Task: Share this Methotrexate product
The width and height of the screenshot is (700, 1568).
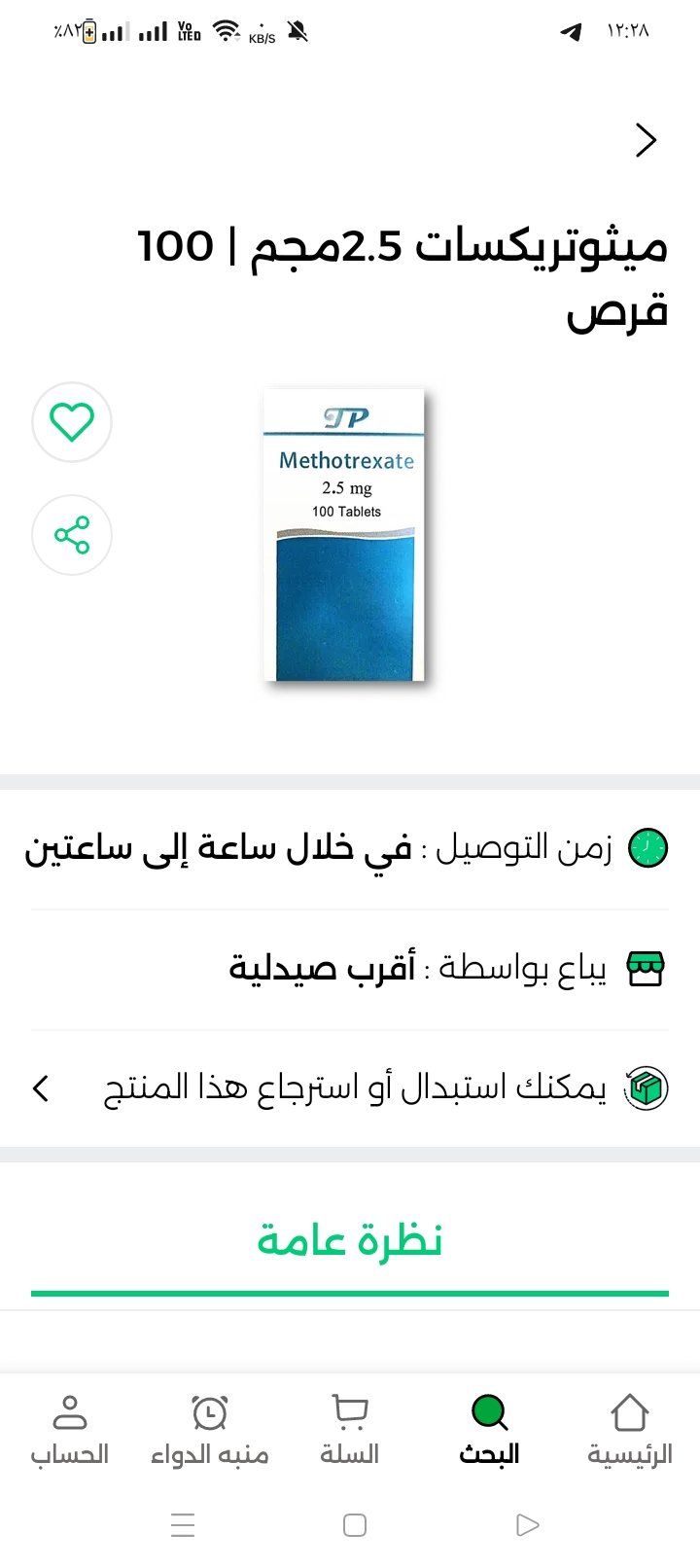Action: click(72, 535)
